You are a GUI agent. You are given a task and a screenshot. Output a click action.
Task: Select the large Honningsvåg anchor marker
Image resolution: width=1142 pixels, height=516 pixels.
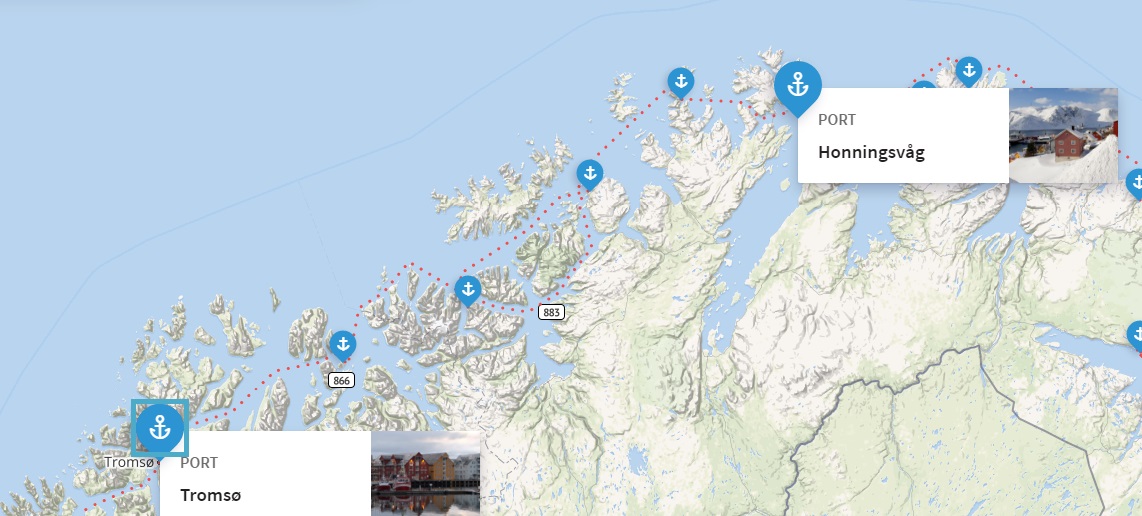click(x=797, y=85)
